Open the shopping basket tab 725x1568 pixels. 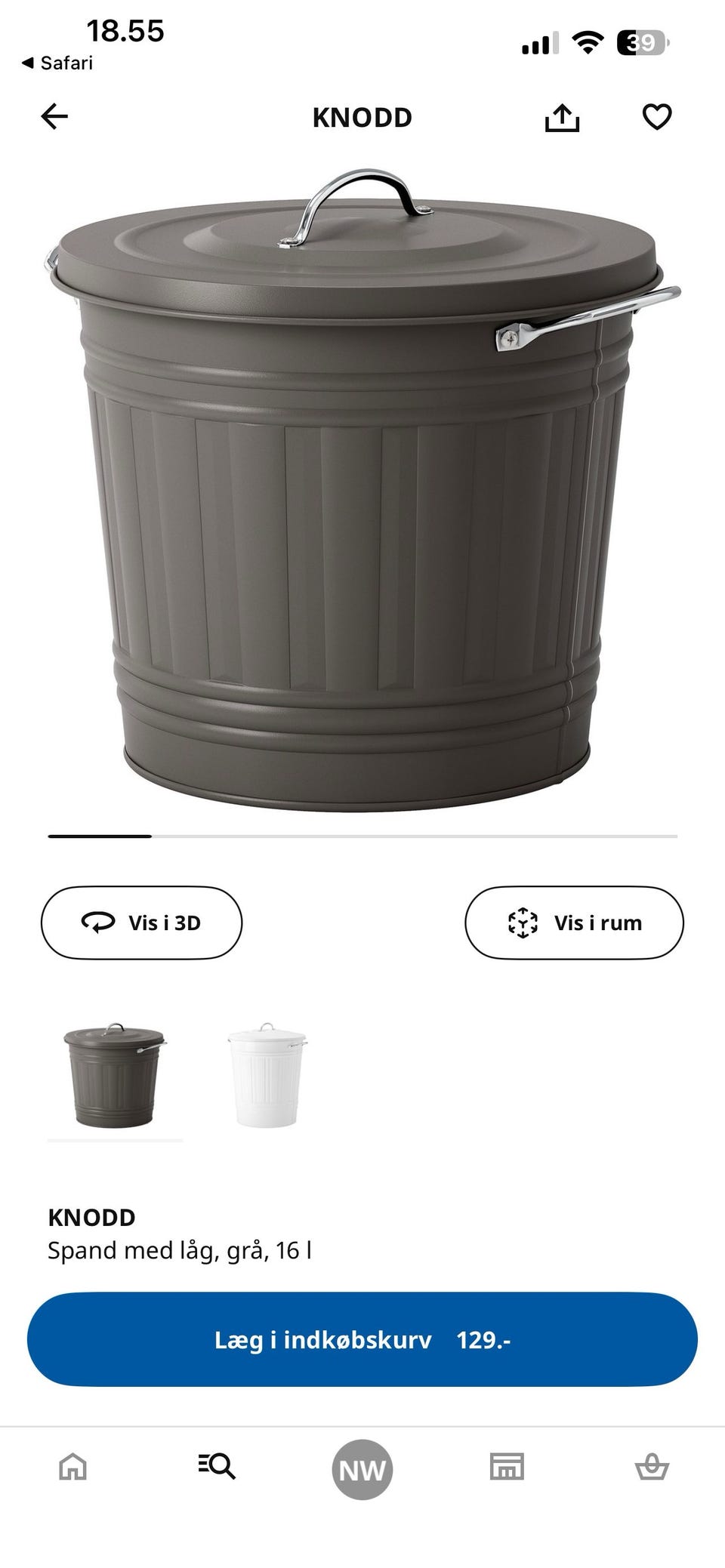(x=651, y=1468)
